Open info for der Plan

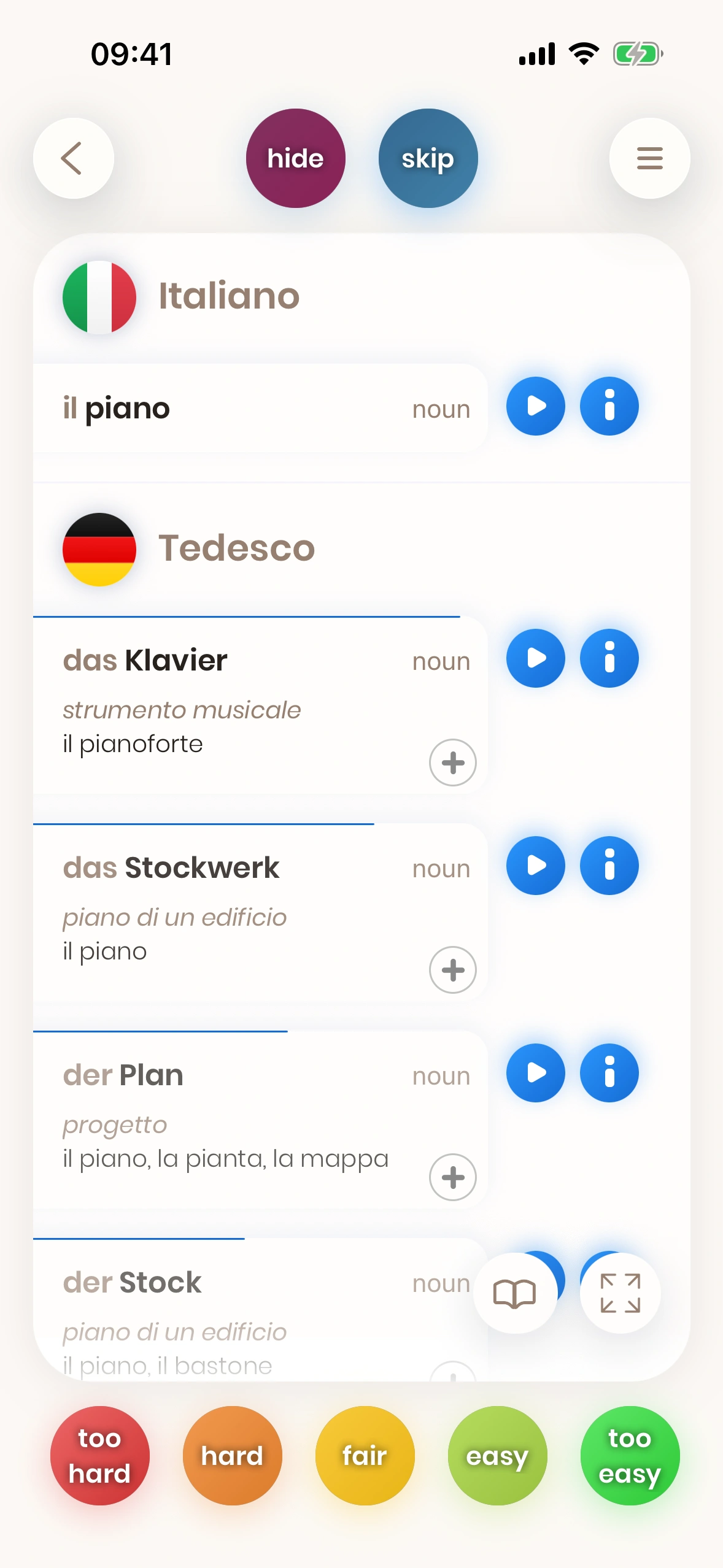point(609,1073)
